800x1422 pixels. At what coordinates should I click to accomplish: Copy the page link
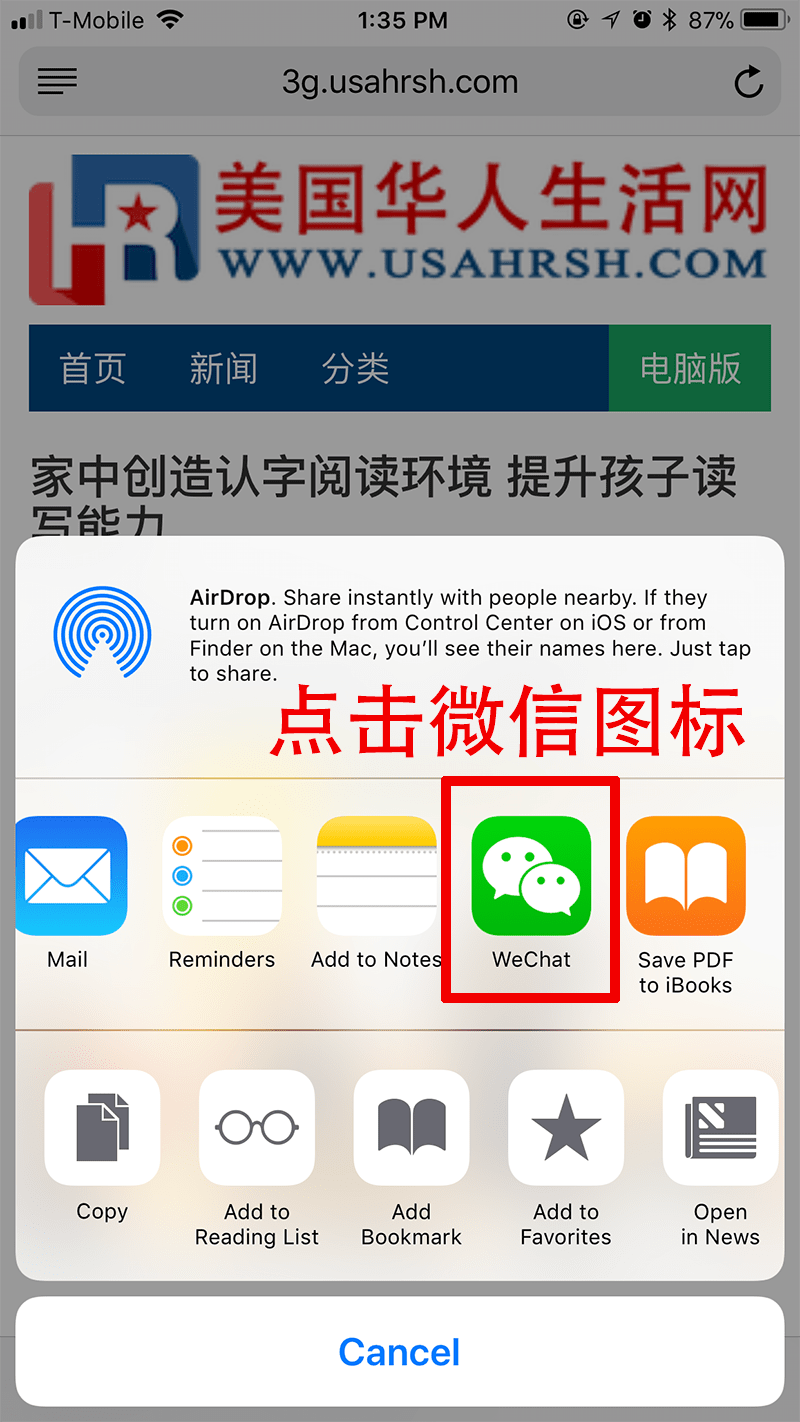click(102, 1128)
